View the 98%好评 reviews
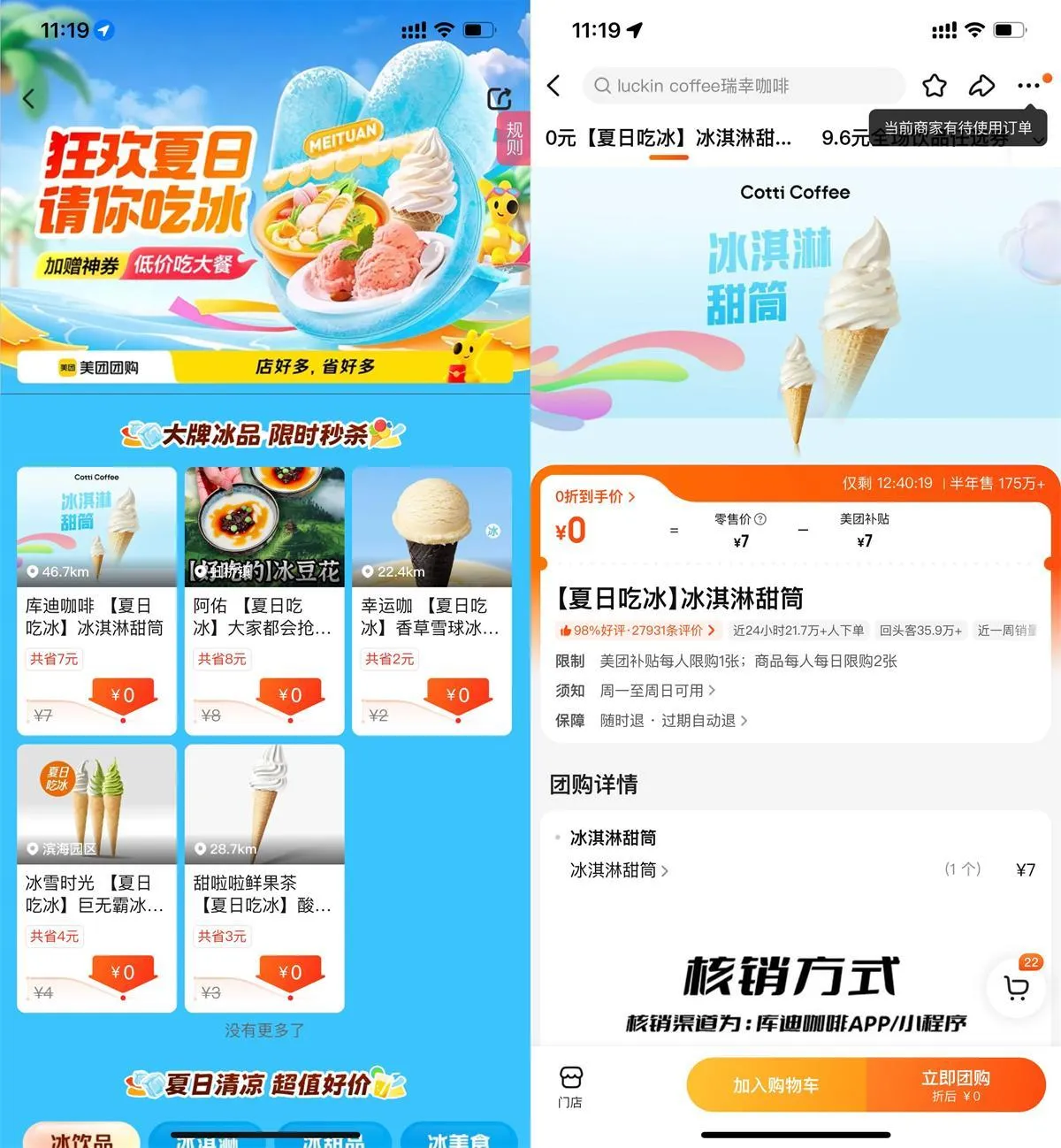The image size is (1061, 1148). click(637, 631)
